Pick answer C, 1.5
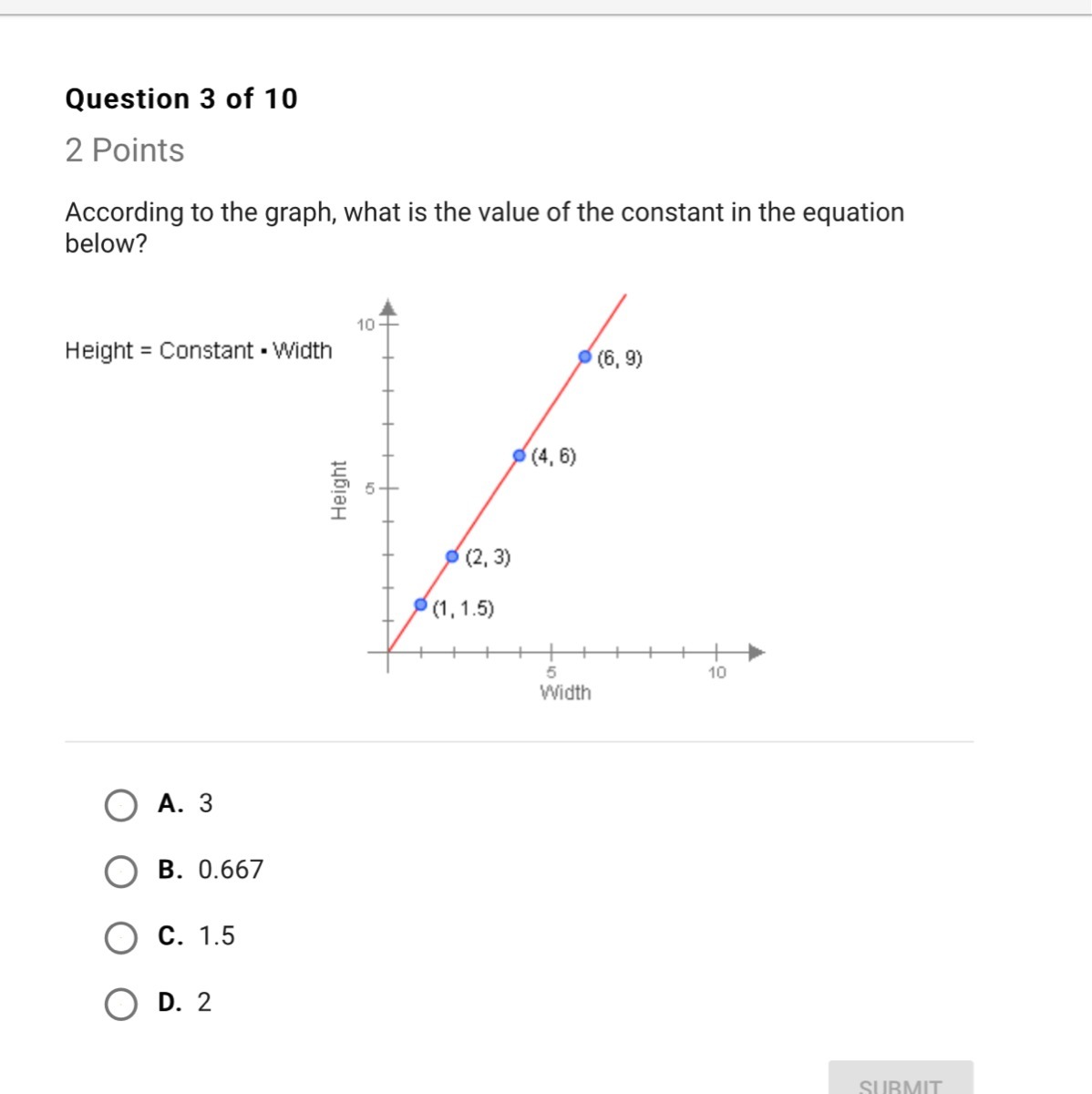Viewport: 1092px width, 1094px height. click(x=121, y=937)
